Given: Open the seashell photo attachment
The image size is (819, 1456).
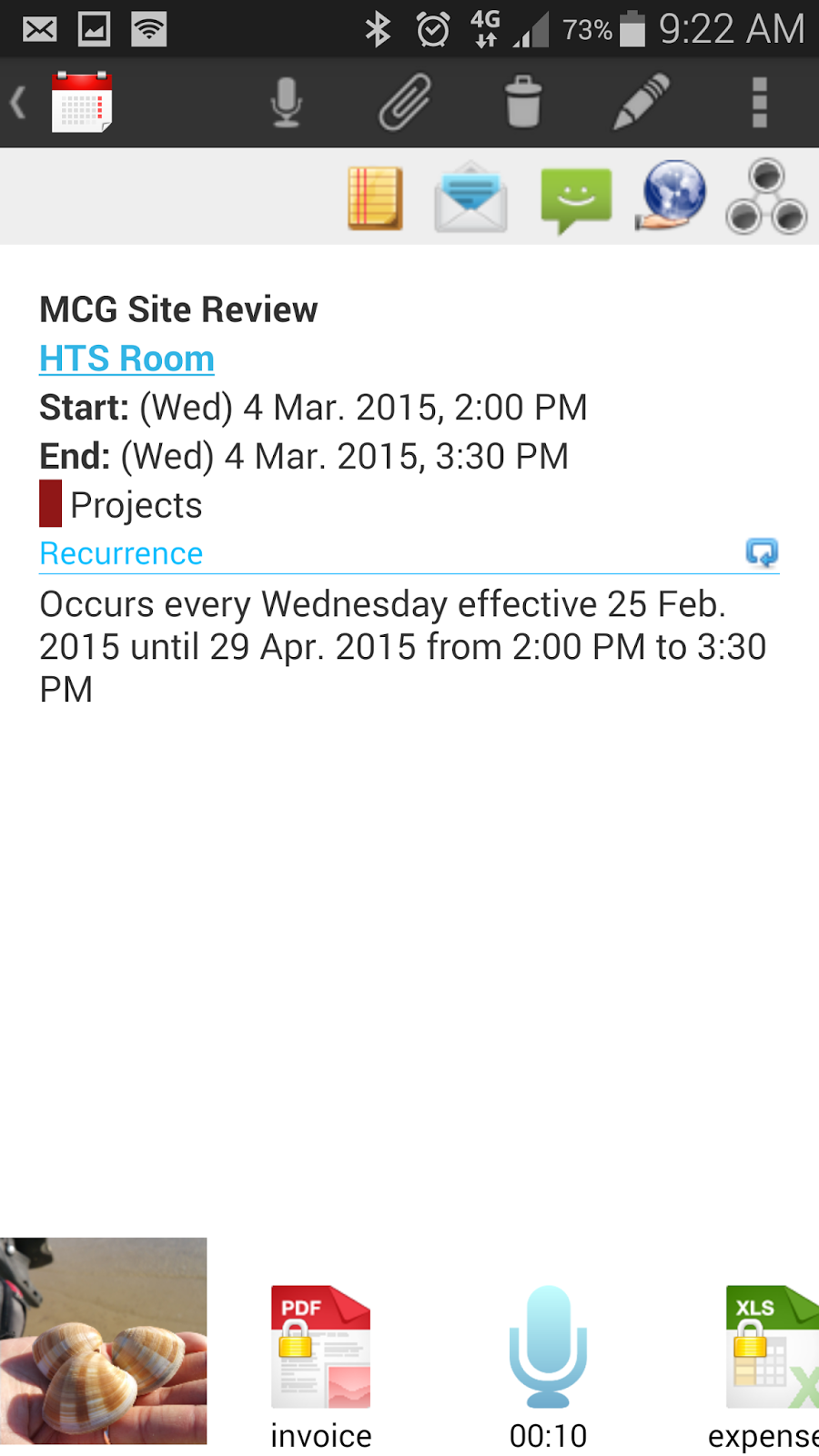Looking at the screenshot, I should [104, 1340].
